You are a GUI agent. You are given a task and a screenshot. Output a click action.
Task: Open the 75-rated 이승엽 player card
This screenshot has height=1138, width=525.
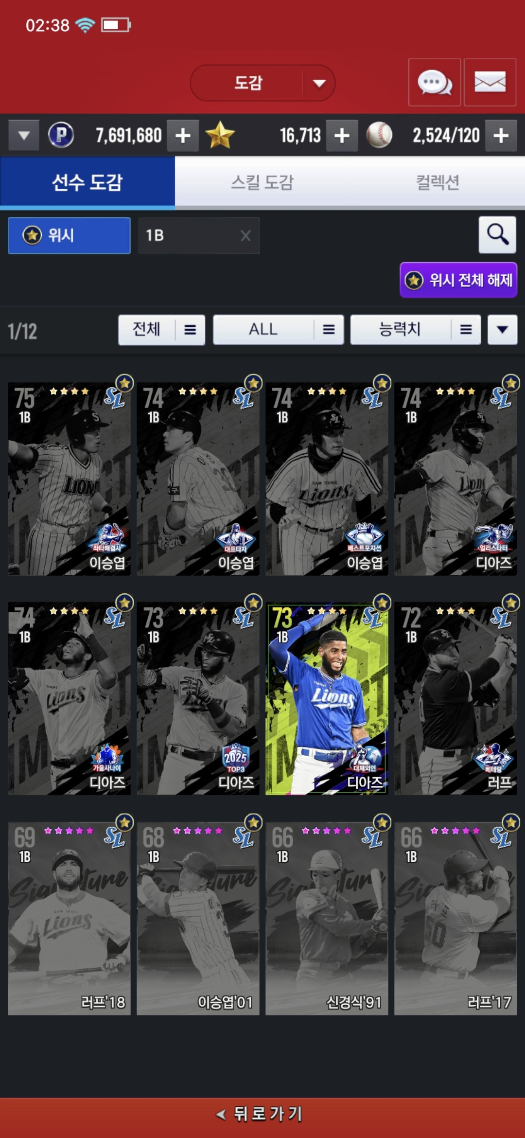coord(70,479)
